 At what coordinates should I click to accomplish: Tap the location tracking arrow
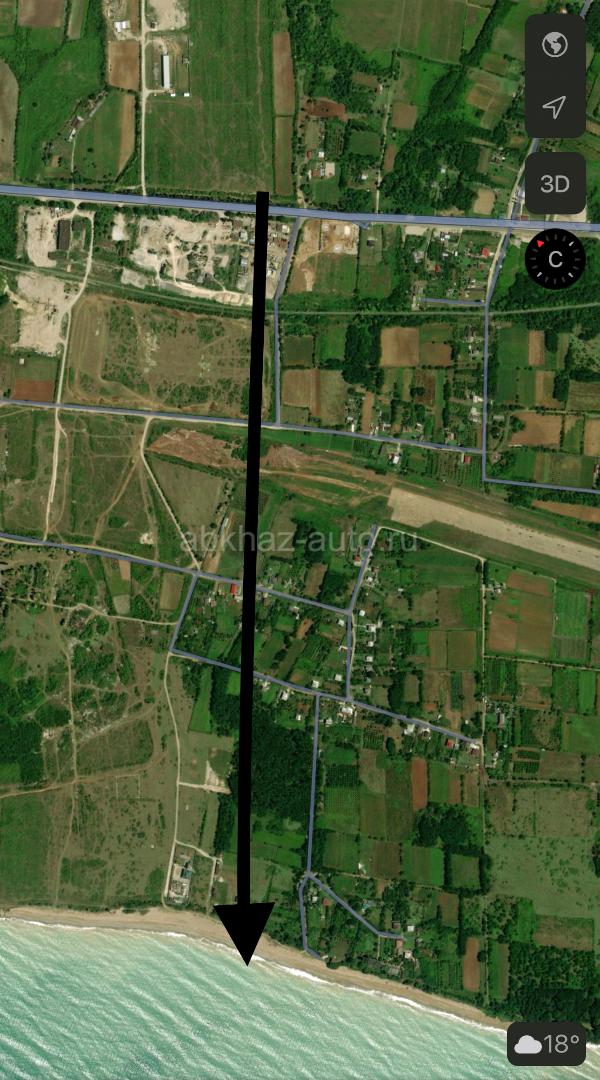tap(554, 106)
